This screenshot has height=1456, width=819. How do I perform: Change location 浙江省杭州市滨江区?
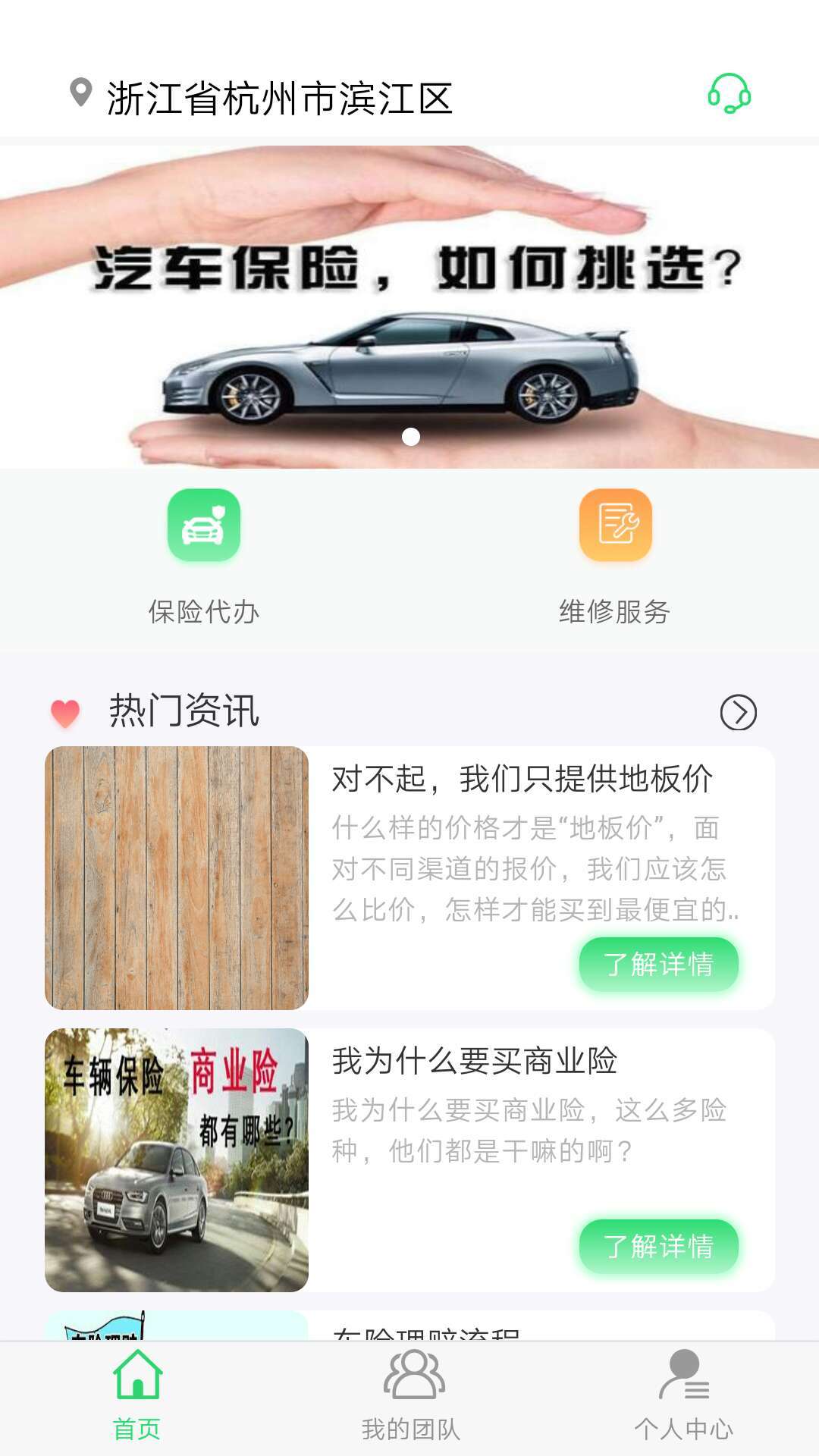coord(279,99)
